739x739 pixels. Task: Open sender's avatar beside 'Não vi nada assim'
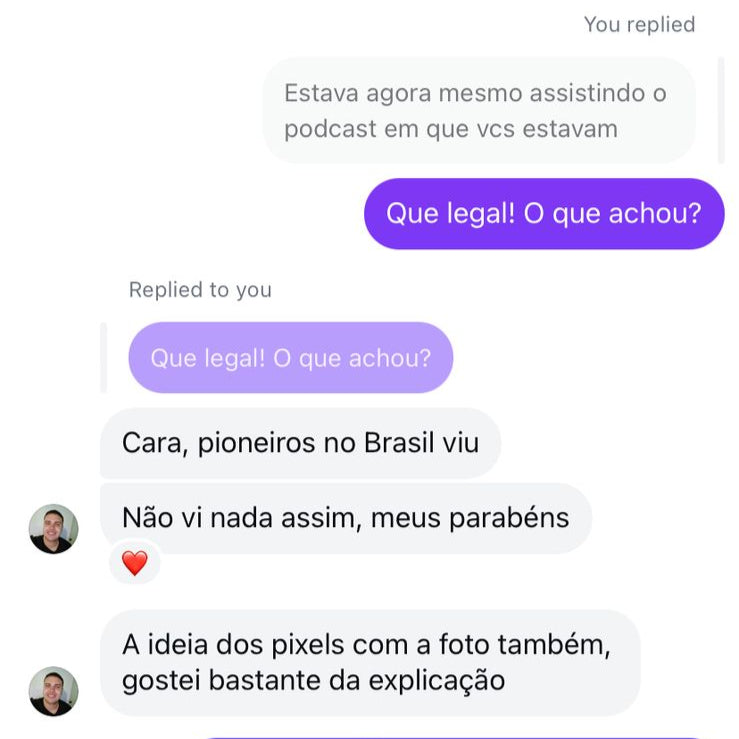(53, 529)
